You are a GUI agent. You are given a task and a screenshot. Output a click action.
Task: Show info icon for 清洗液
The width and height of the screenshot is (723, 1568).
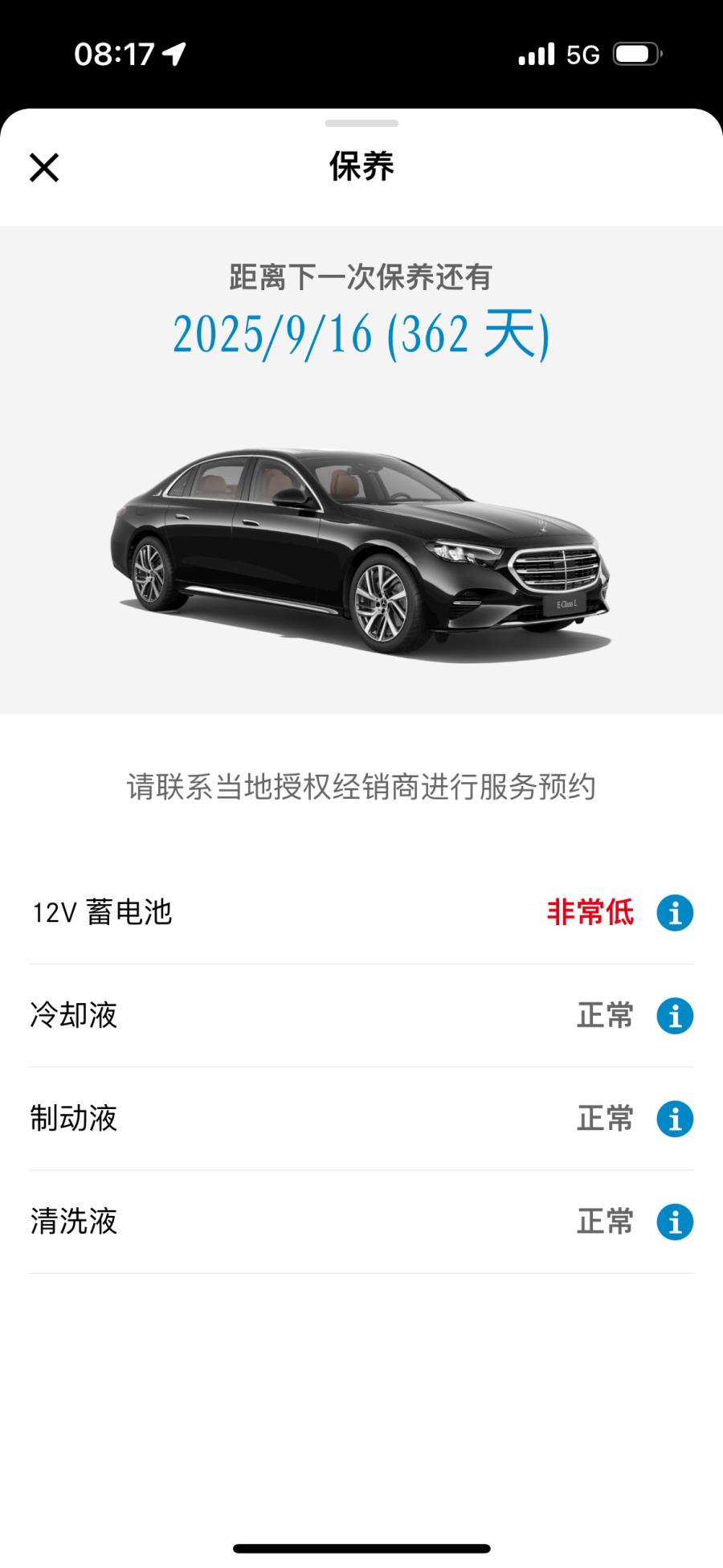(x=675, y=1222)
